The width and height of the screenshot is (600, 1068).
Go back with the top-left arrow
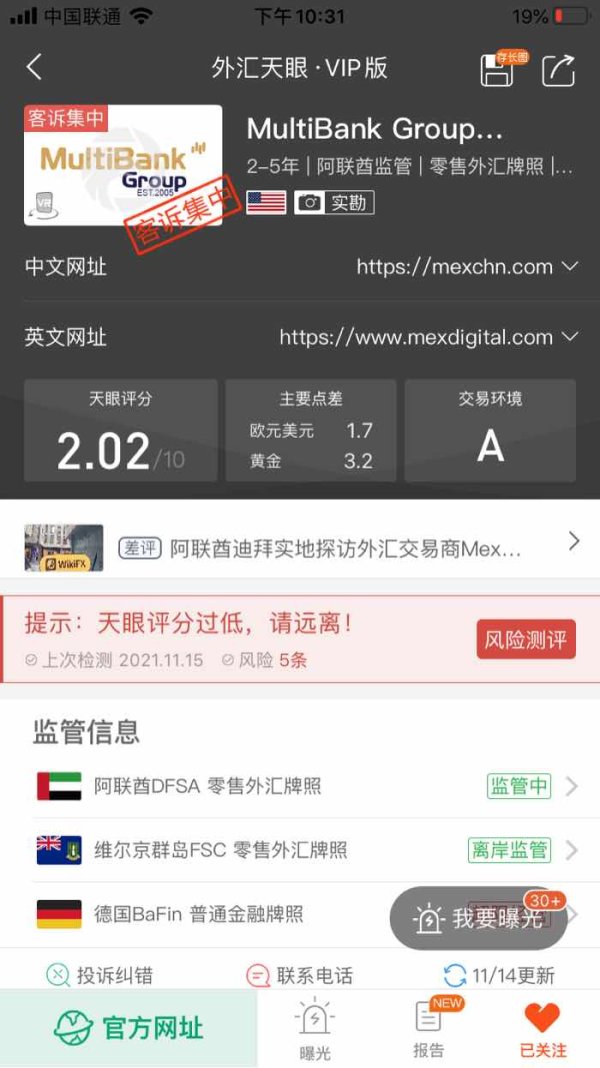click(34, 67)
